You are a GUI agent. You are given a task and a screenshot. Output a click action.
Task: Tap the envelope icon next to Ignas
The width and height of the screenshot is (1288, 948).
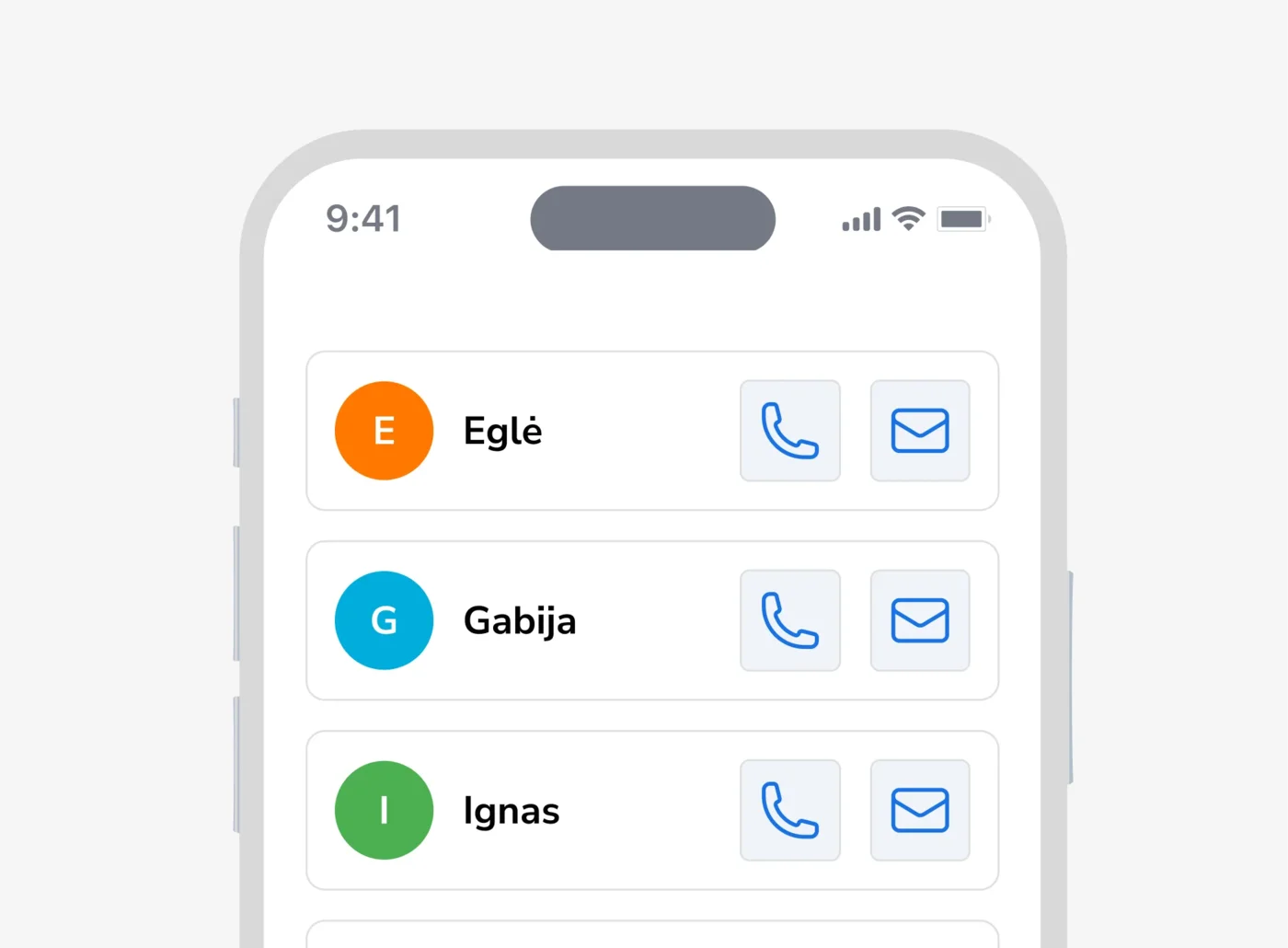pos(919,810)
